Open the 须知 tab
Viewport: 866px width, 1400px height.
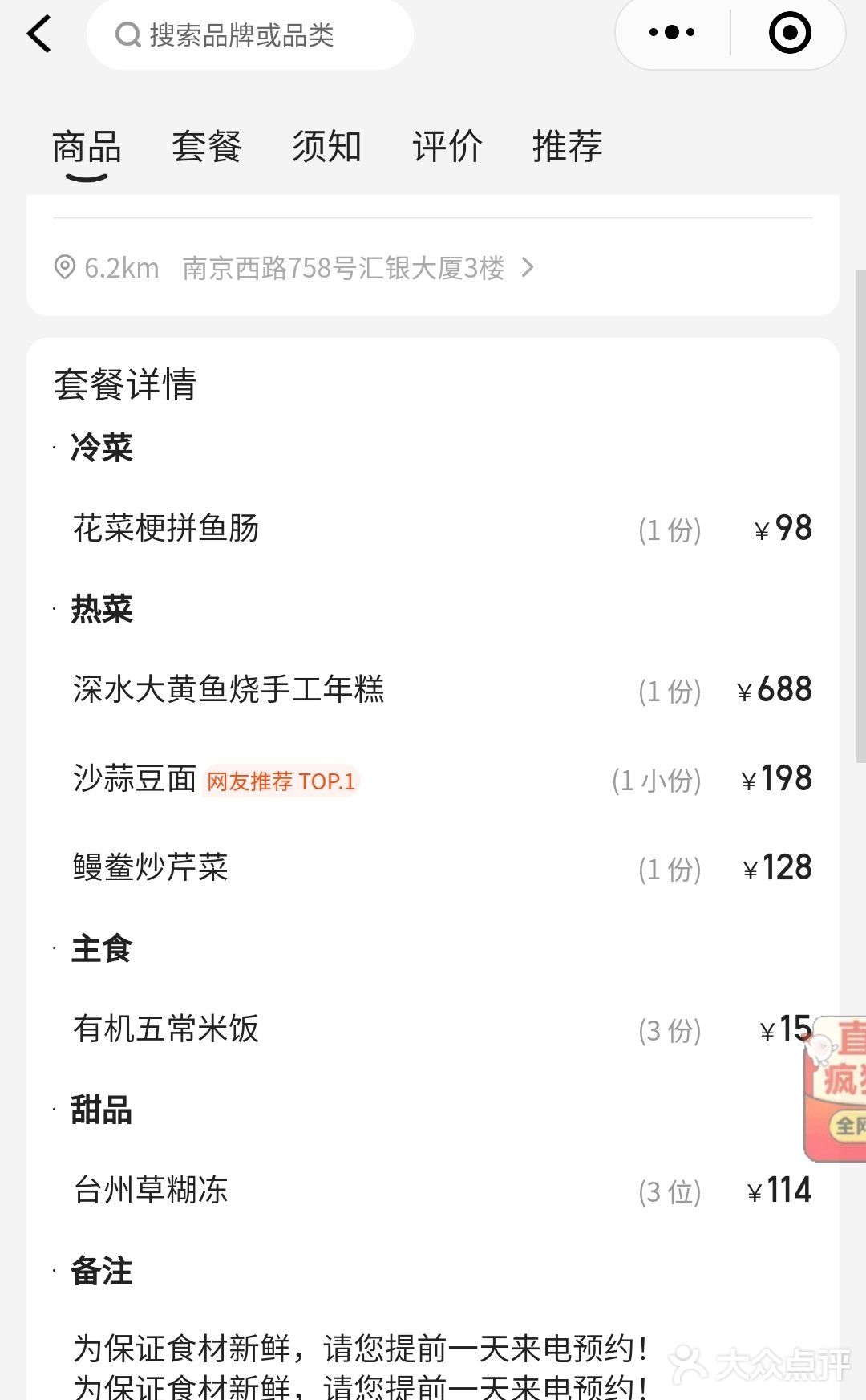click(x=326, y=147)
